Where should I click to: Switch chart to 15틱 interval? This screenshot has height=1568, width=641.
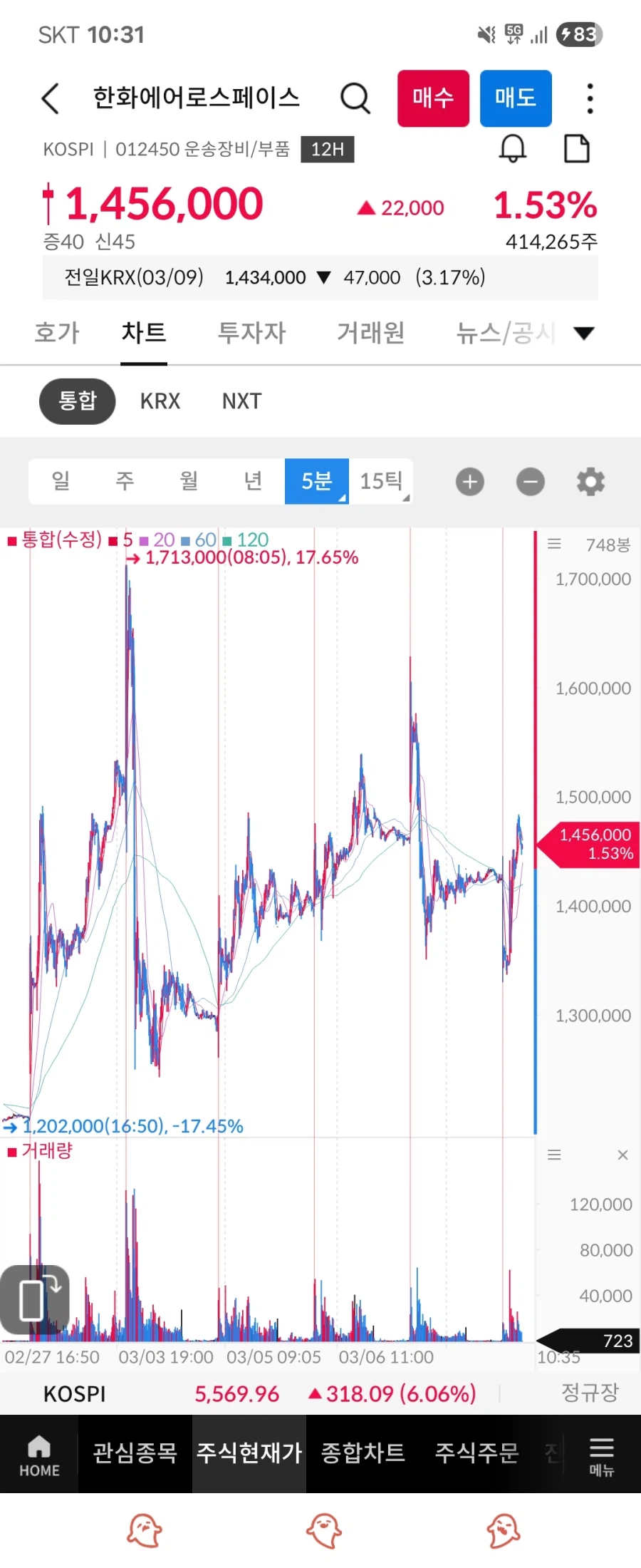tap(381, 481)
